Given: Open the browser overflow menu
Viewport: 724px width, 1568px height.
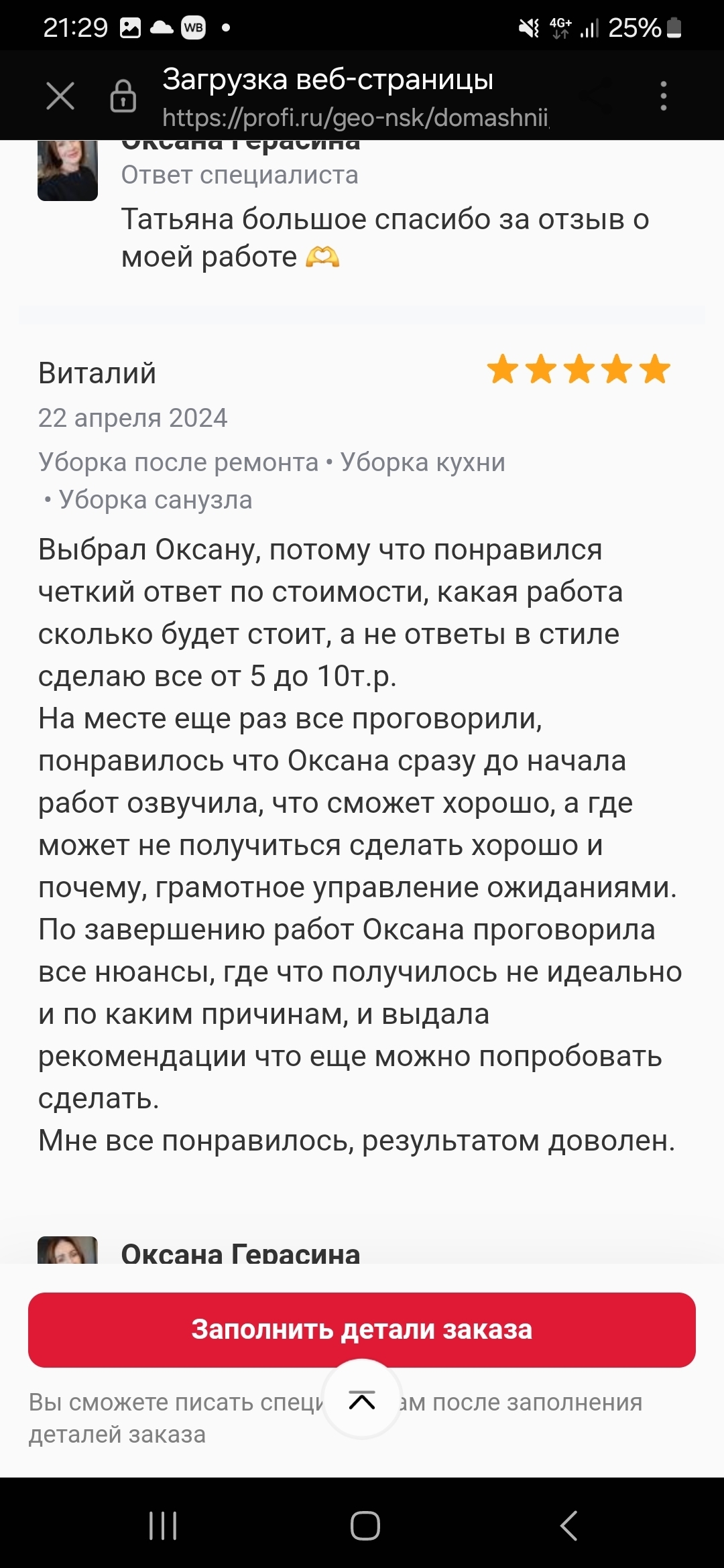Looking at the screenshot, I should 663,96.
